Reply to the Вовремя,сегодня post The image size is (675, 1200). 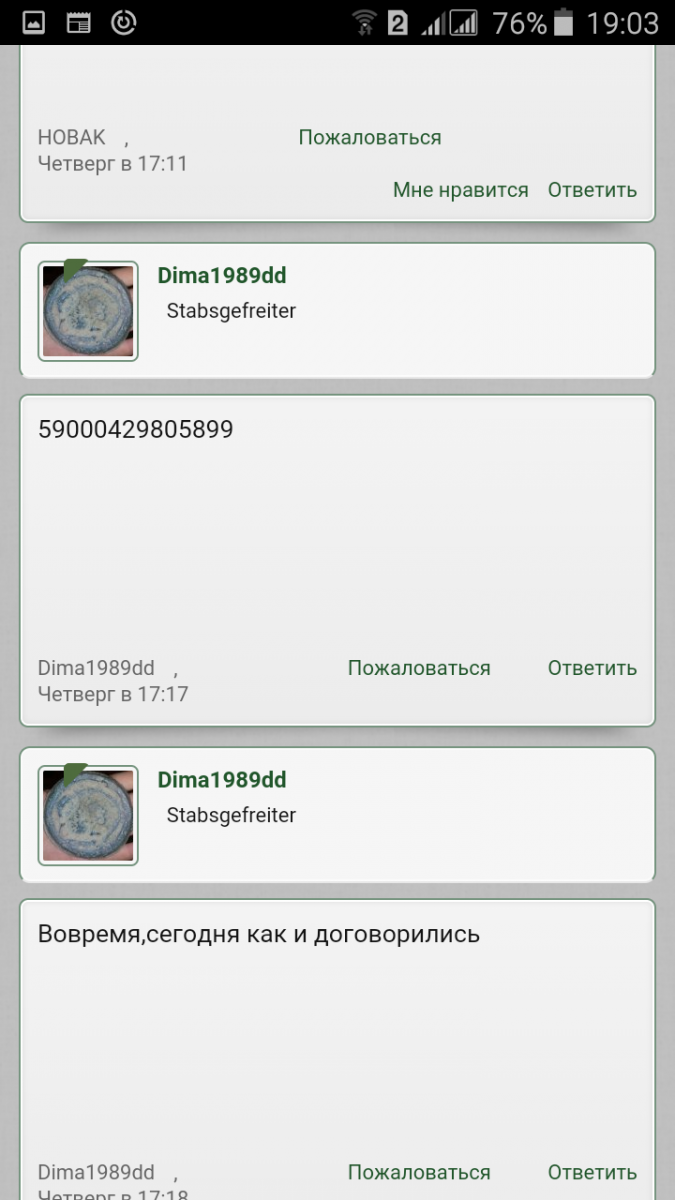[592, 1172]
